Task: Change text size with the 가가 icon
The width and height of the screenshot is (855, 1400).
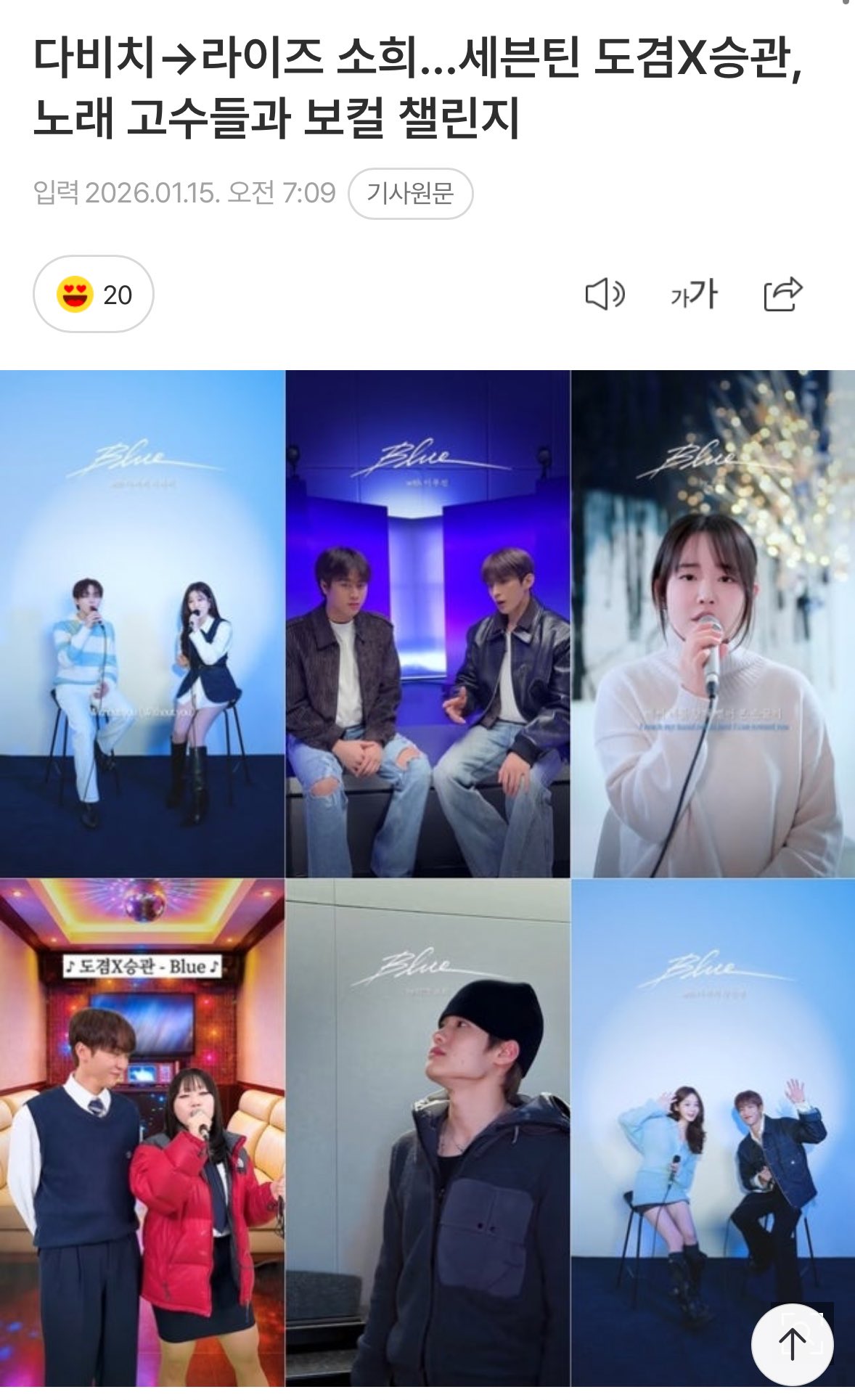Action: click(694, 295)
